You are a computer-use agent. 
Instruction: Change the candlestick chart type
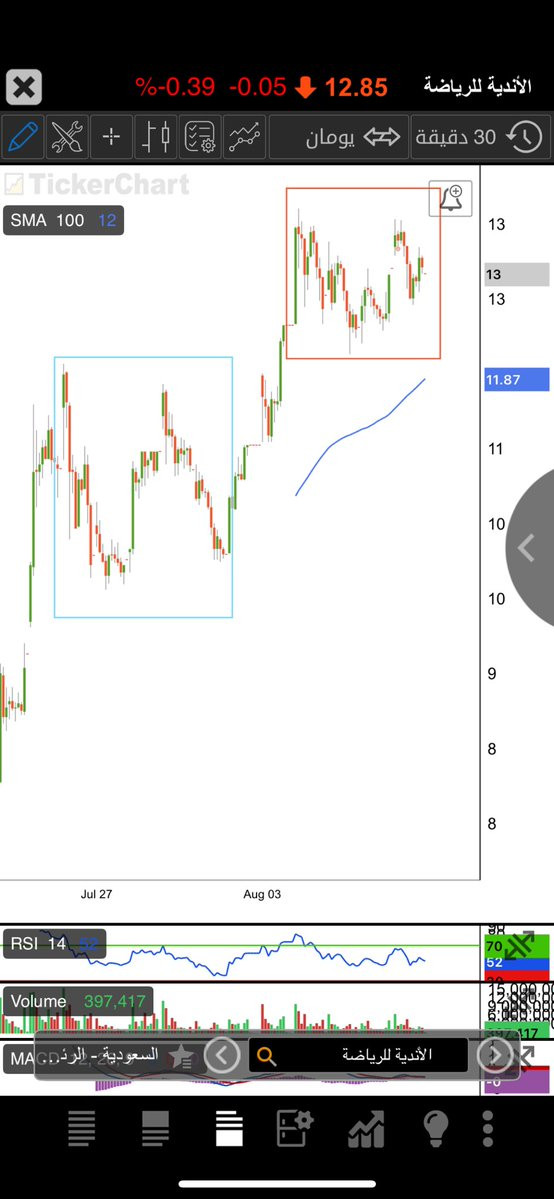click(156, 138)
